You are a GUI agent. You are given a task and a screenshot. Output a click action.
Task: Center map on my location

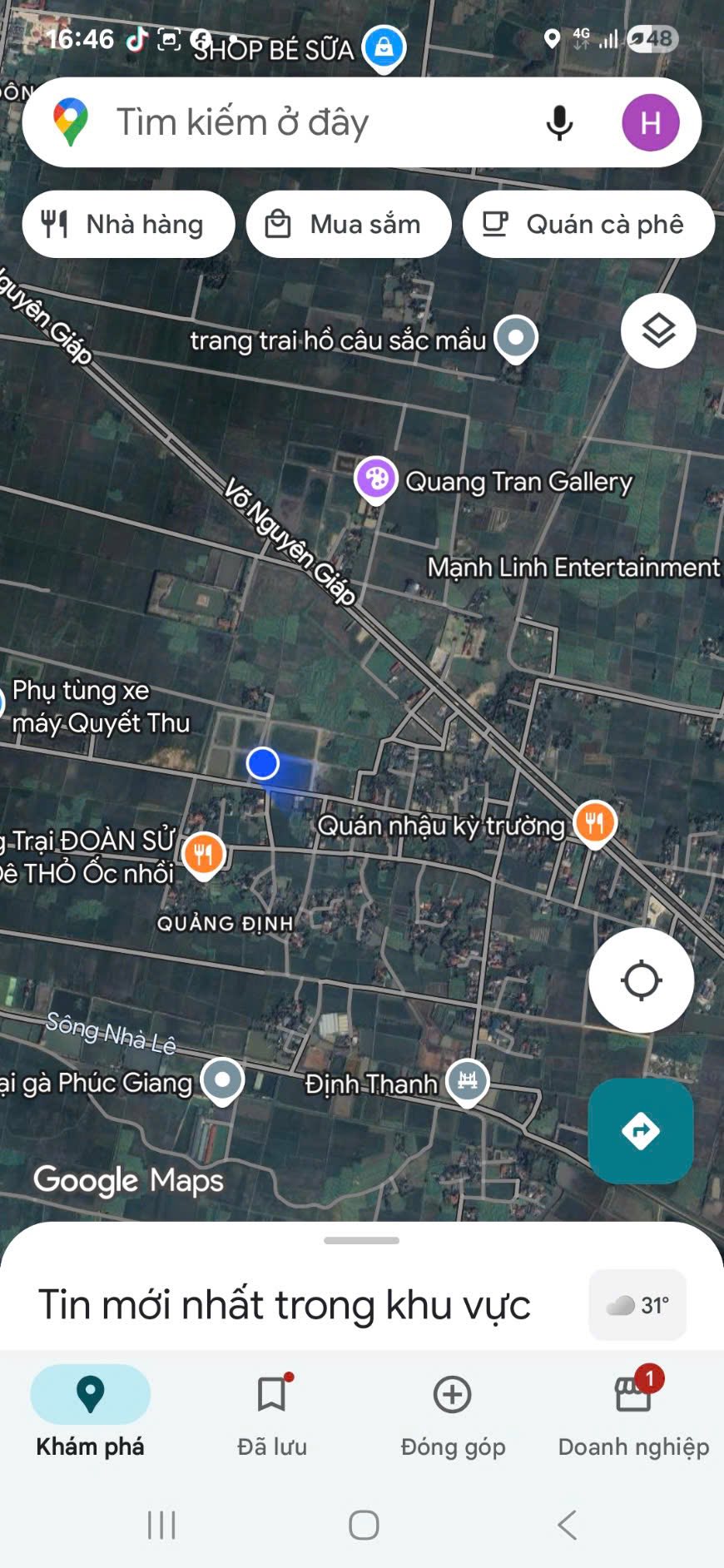click(x=641, y=980)
